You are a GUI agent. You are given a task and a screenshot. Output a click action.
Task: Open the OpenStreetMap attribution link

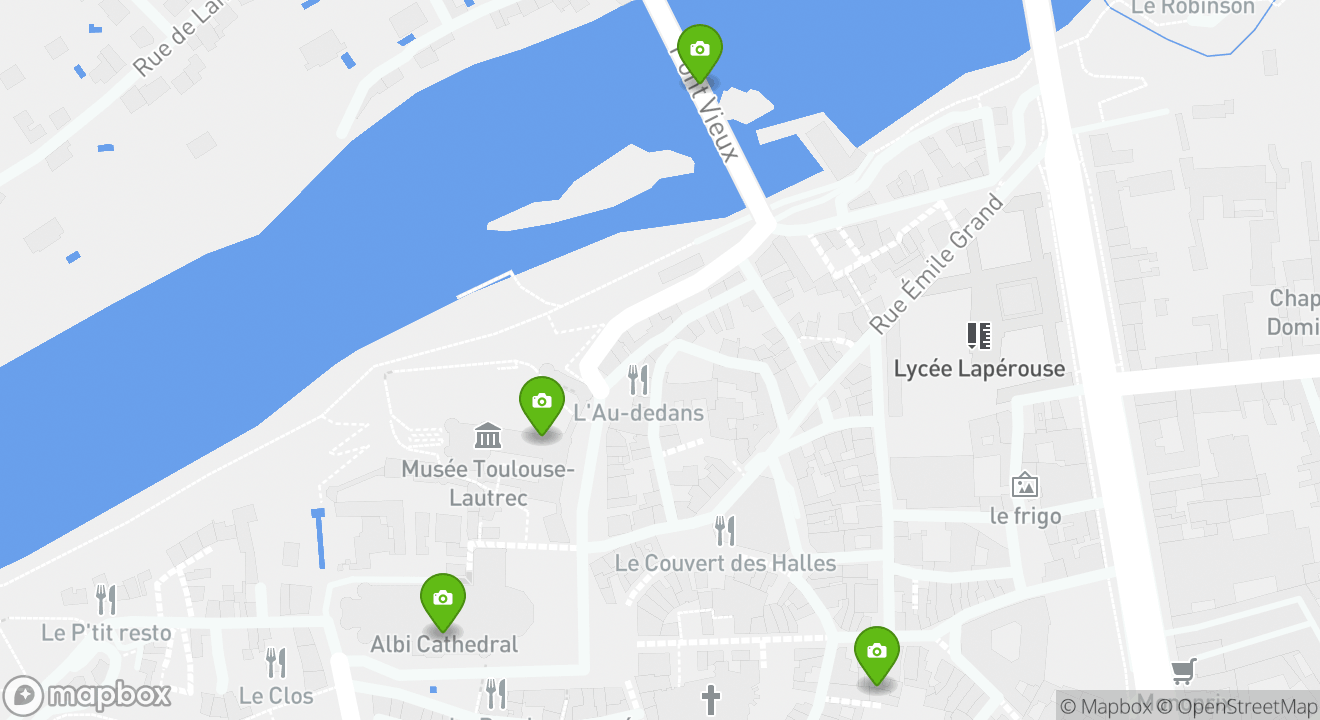coord(1238,707)
